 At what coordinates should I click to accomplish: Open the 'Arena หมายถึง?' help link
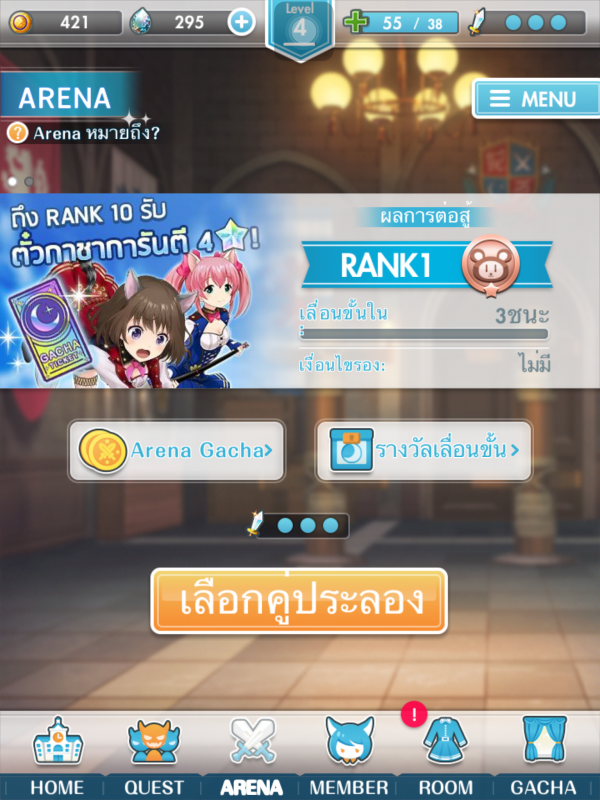click(84, 132)
